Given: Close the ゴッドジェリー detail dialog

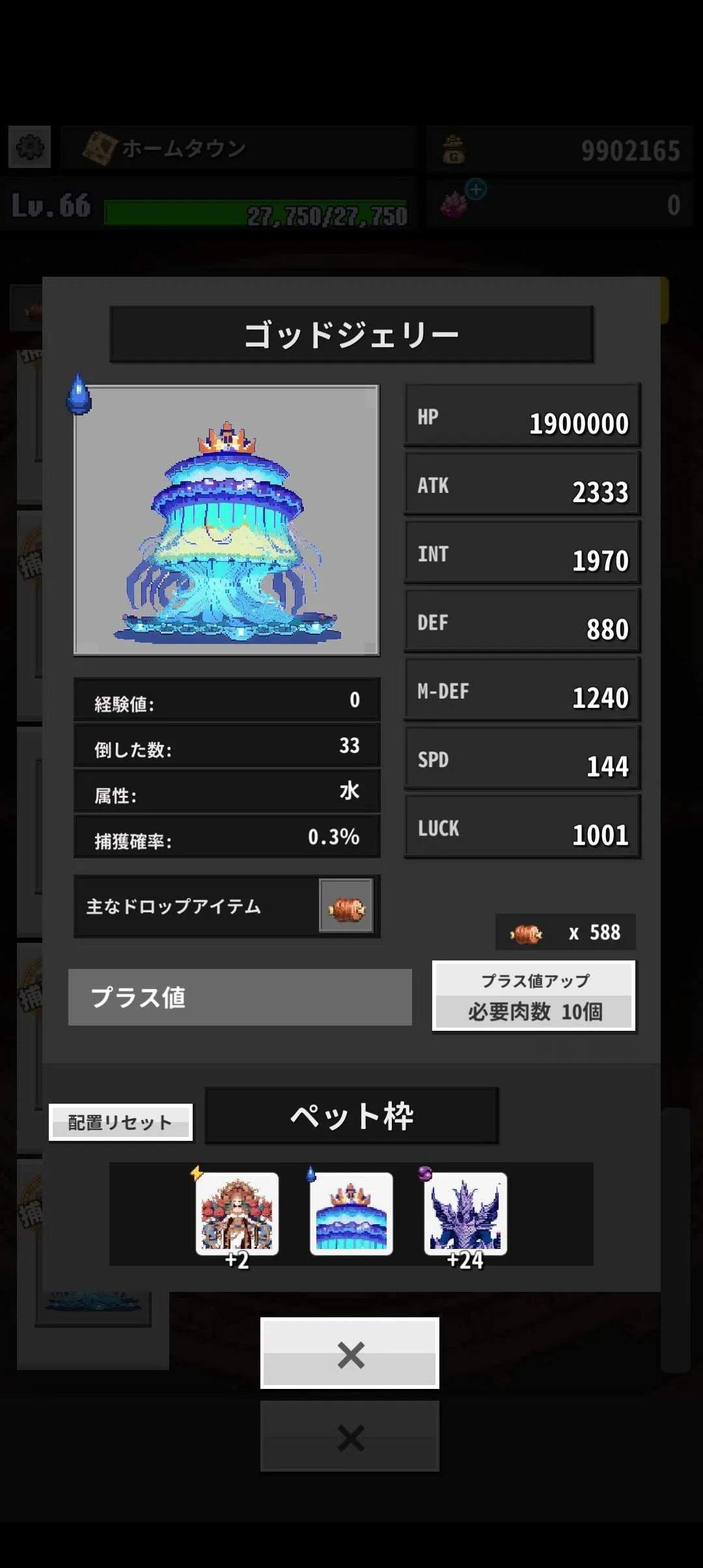Looking at the screenshot, I should pos(350,1353).
